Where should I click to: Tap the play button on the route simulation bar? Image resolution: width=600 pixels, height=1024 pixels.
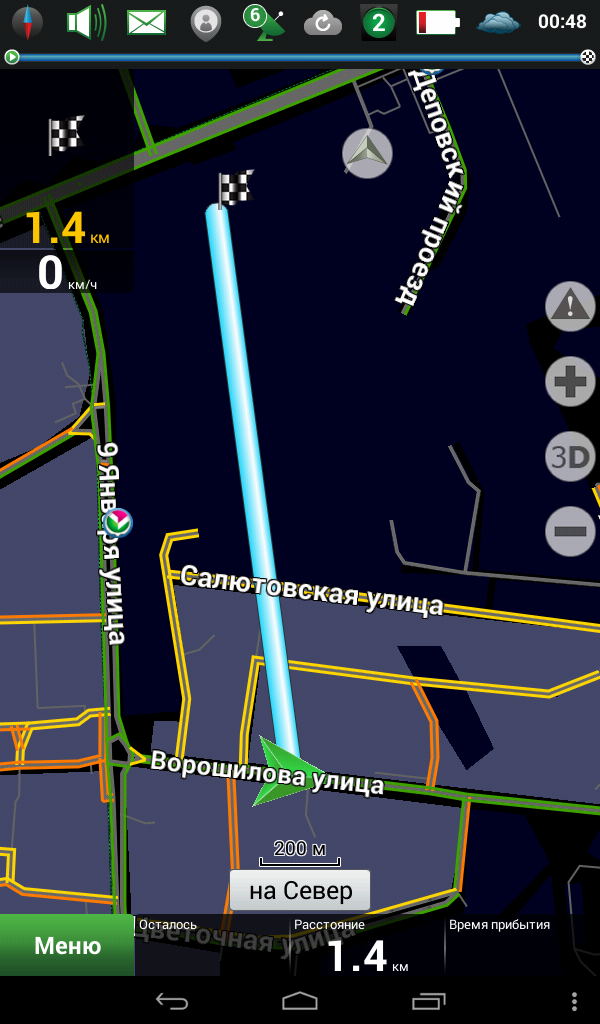pyautogui.click(x=12, y=57)
